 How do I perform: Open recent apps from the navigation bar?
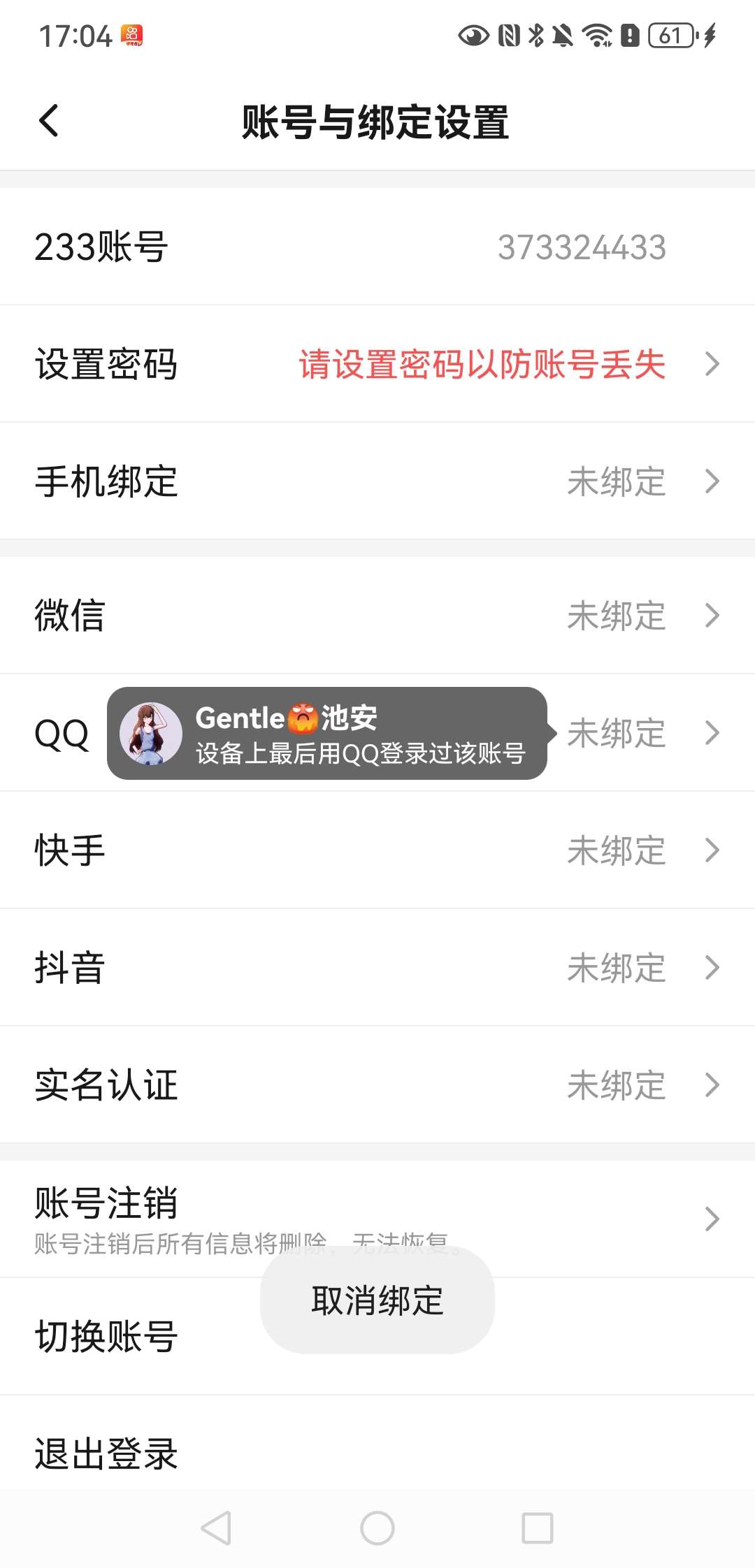click(538, 1528)
